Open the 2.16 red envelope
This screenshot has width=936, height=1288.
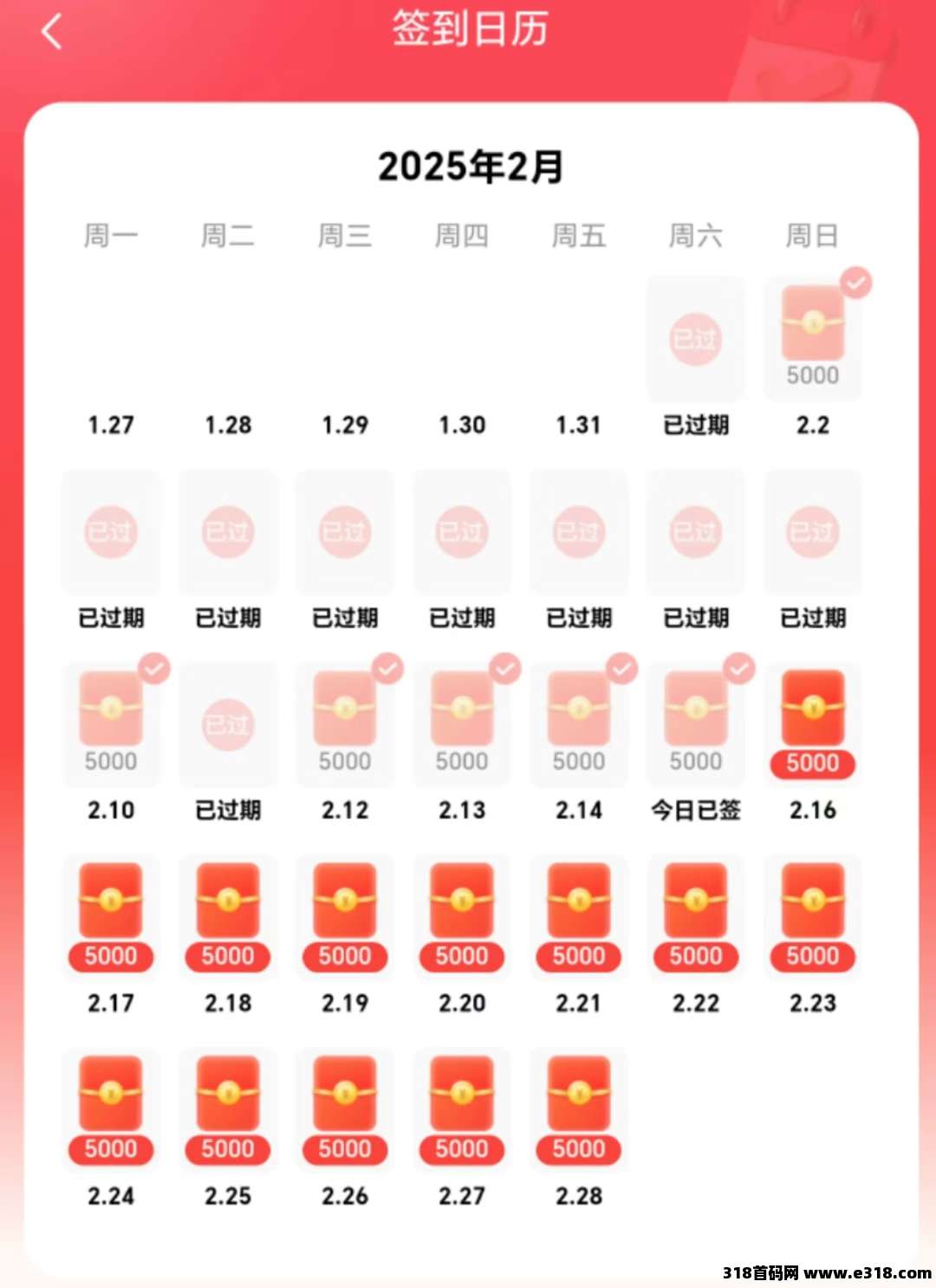tap(812, 724)
